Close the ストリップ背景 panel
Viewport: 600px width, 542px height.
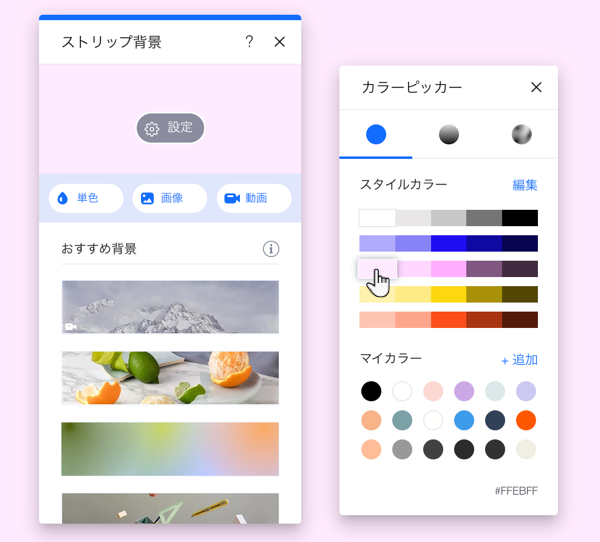pyautogui.click(x=279, y=42)
